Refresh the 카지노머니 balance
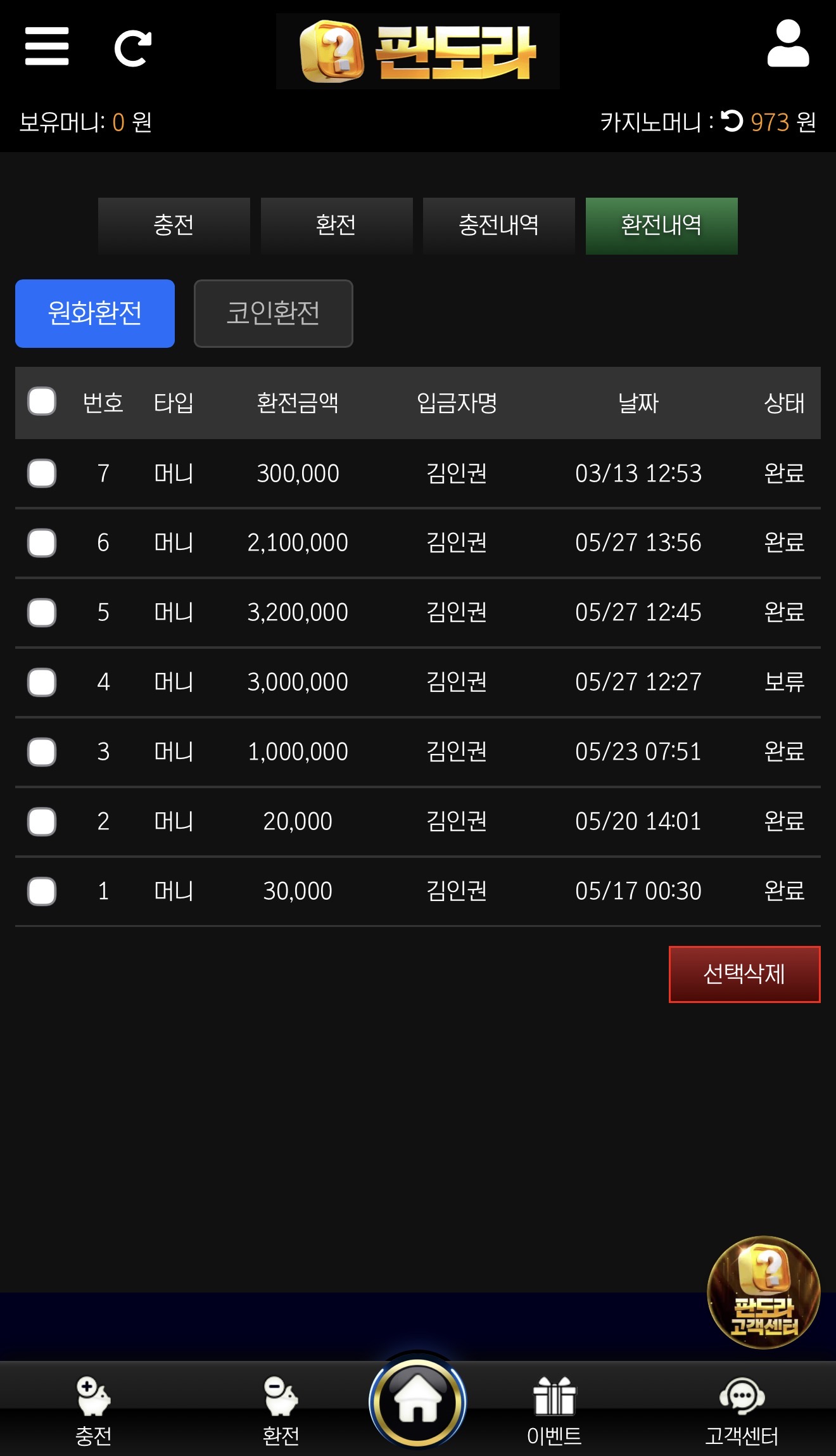 732,121
